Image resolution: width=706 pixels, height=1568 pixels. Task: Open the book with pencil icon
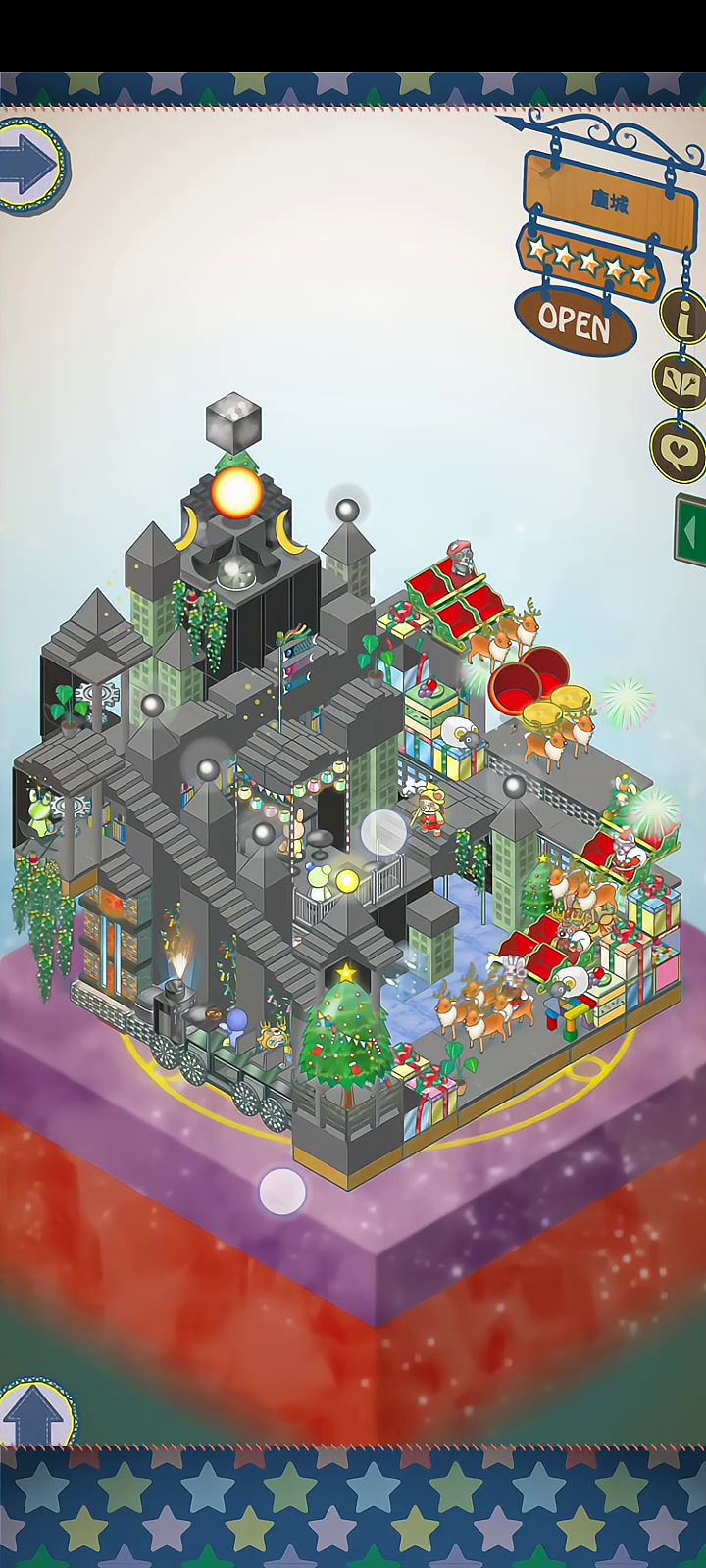click(x=680, y=381)
